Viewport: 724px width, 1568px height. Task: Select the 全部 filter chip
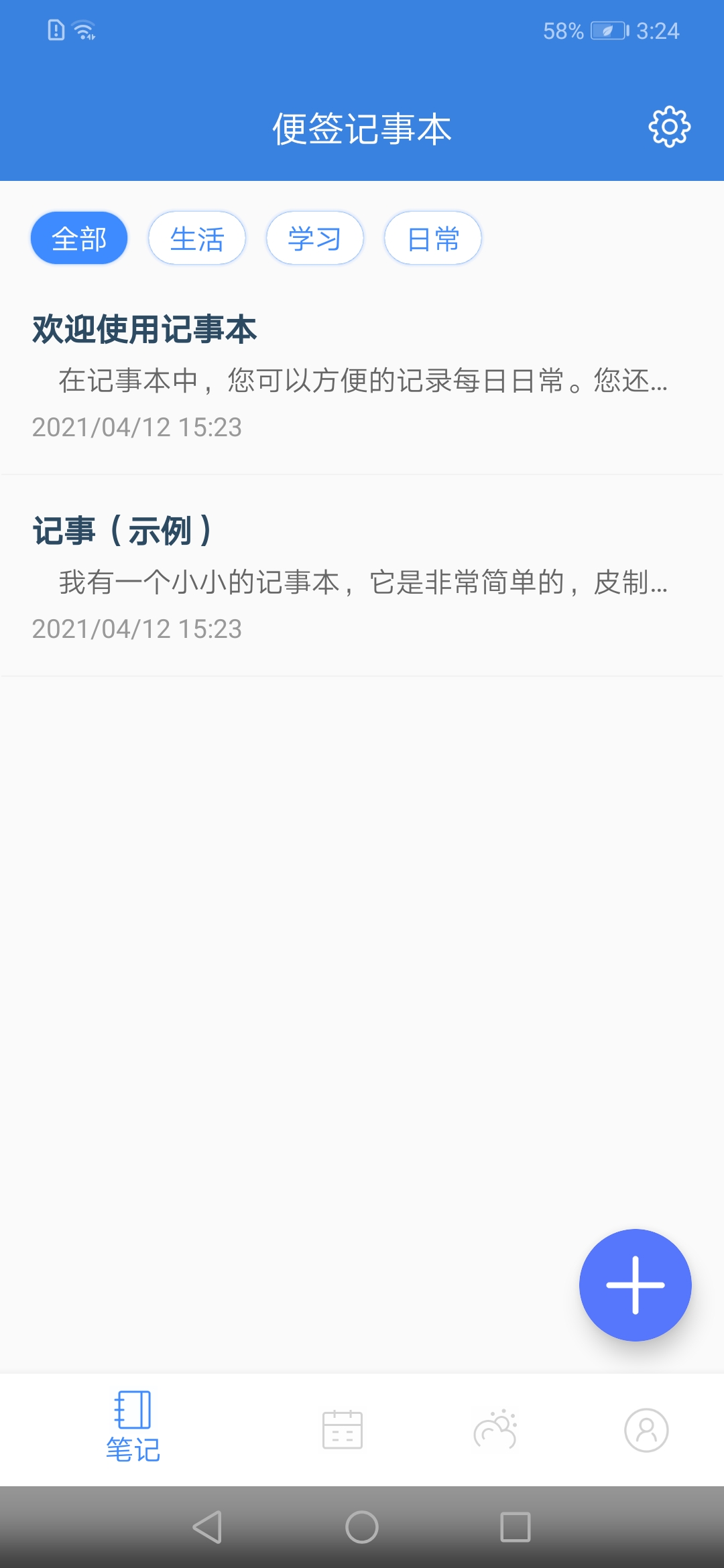(x=79, y=239)
